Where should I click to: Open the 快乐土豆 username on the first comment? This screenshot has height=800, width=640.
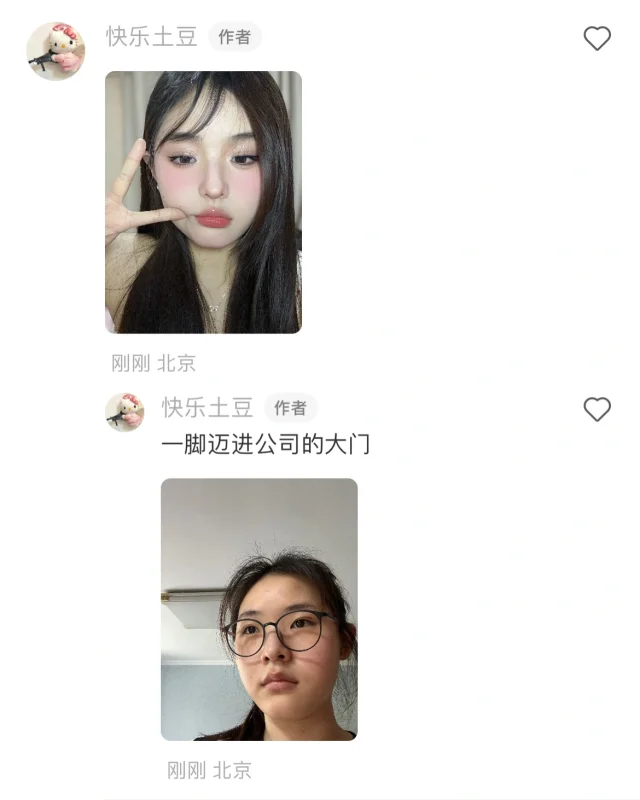(x=152, y=37)
